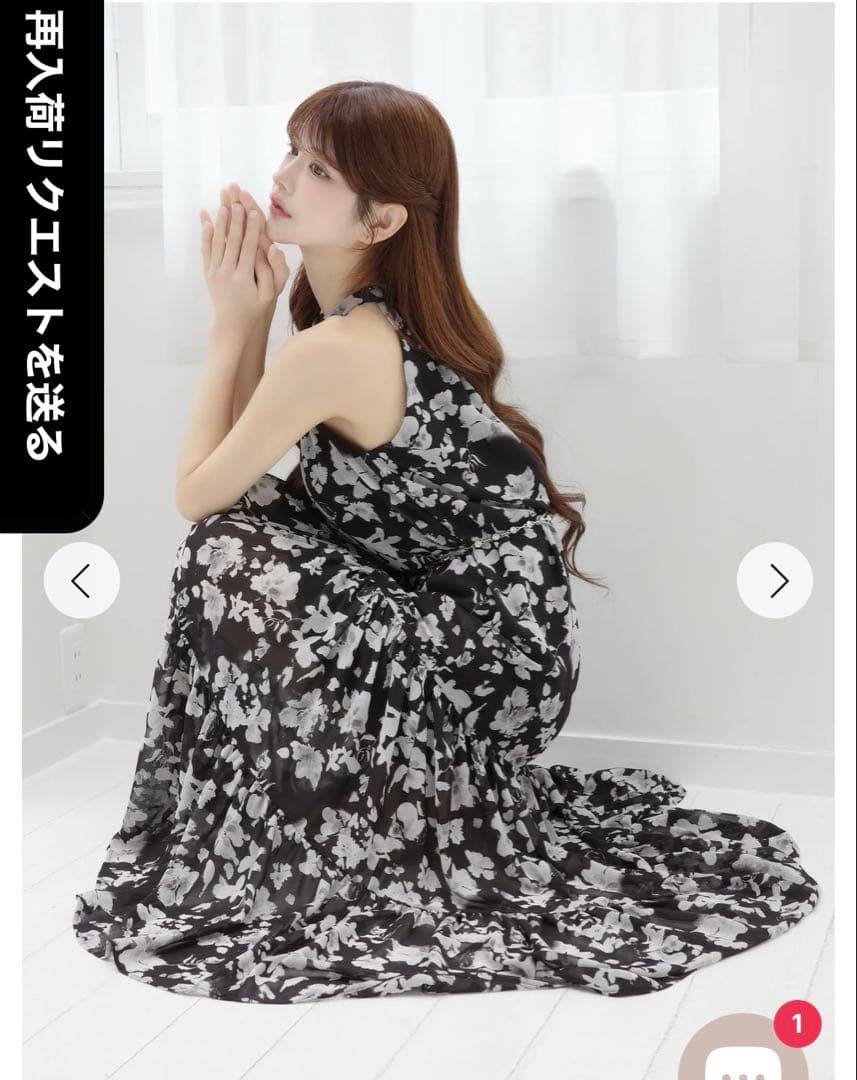Go to the previous product photo
Image resolution: width=857 pixels, height=1080 pixels.
(81, 580)
